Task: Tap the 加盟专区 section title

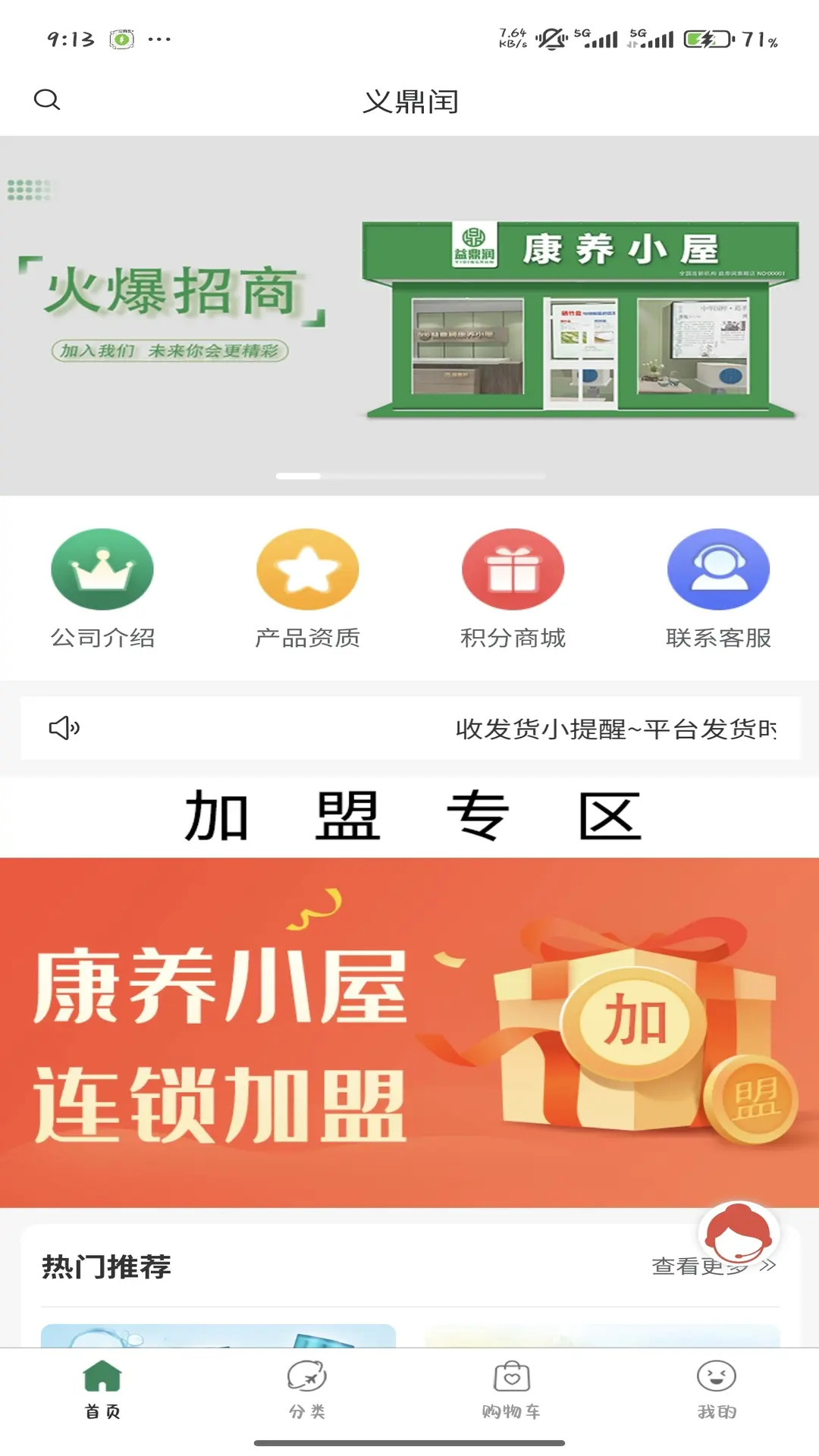Action: coord(409,815)
